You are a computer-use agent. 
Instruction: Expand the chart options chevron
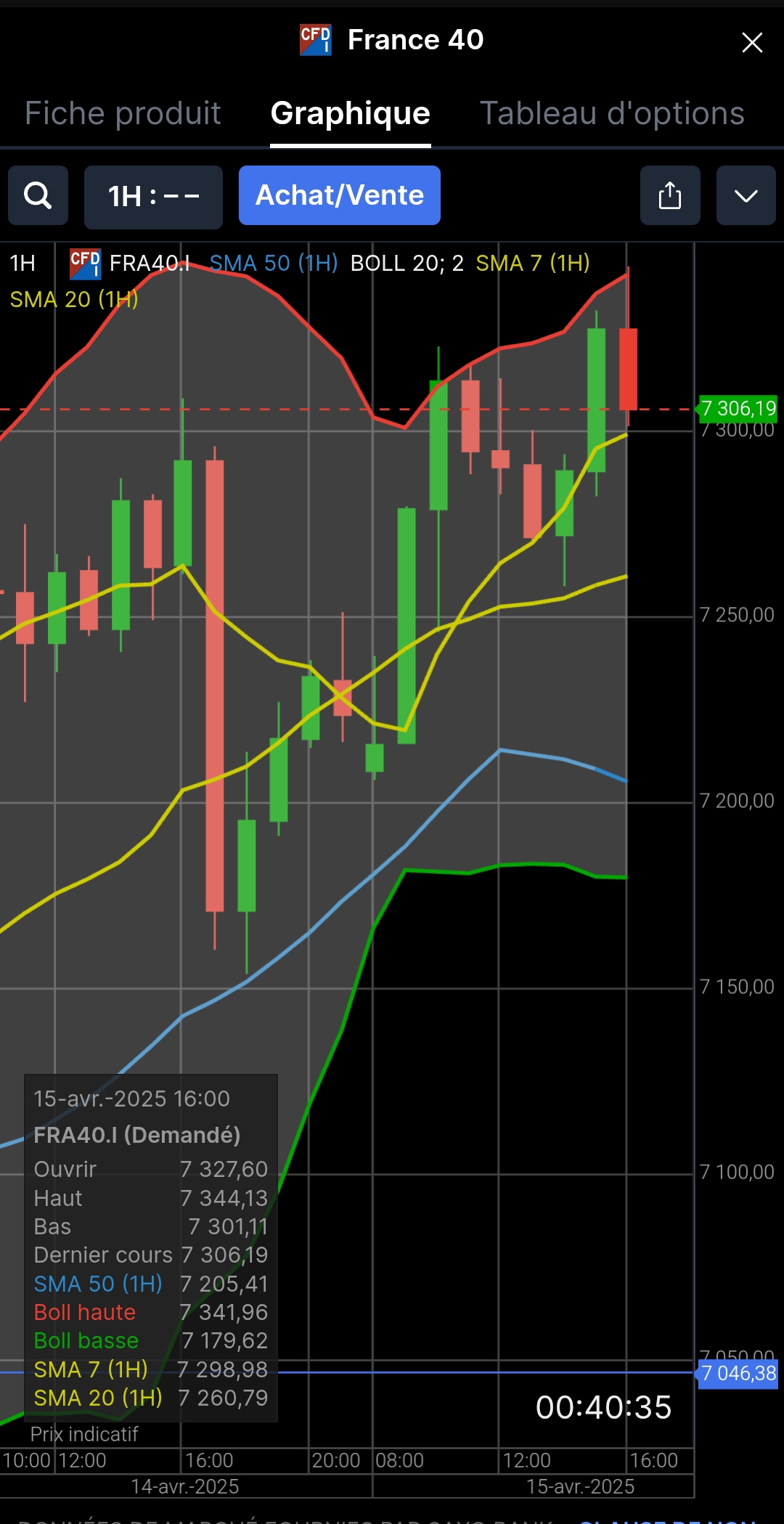pos(746,195)
